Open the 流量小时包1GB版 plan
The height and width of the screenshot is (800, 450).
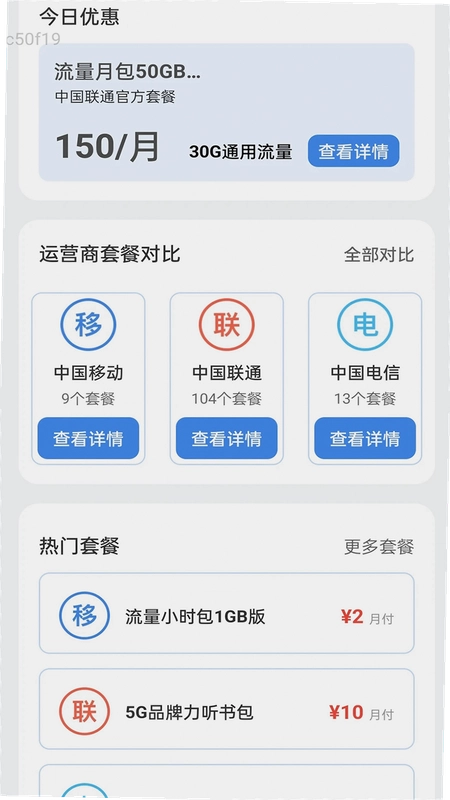(x=227, y=613)
